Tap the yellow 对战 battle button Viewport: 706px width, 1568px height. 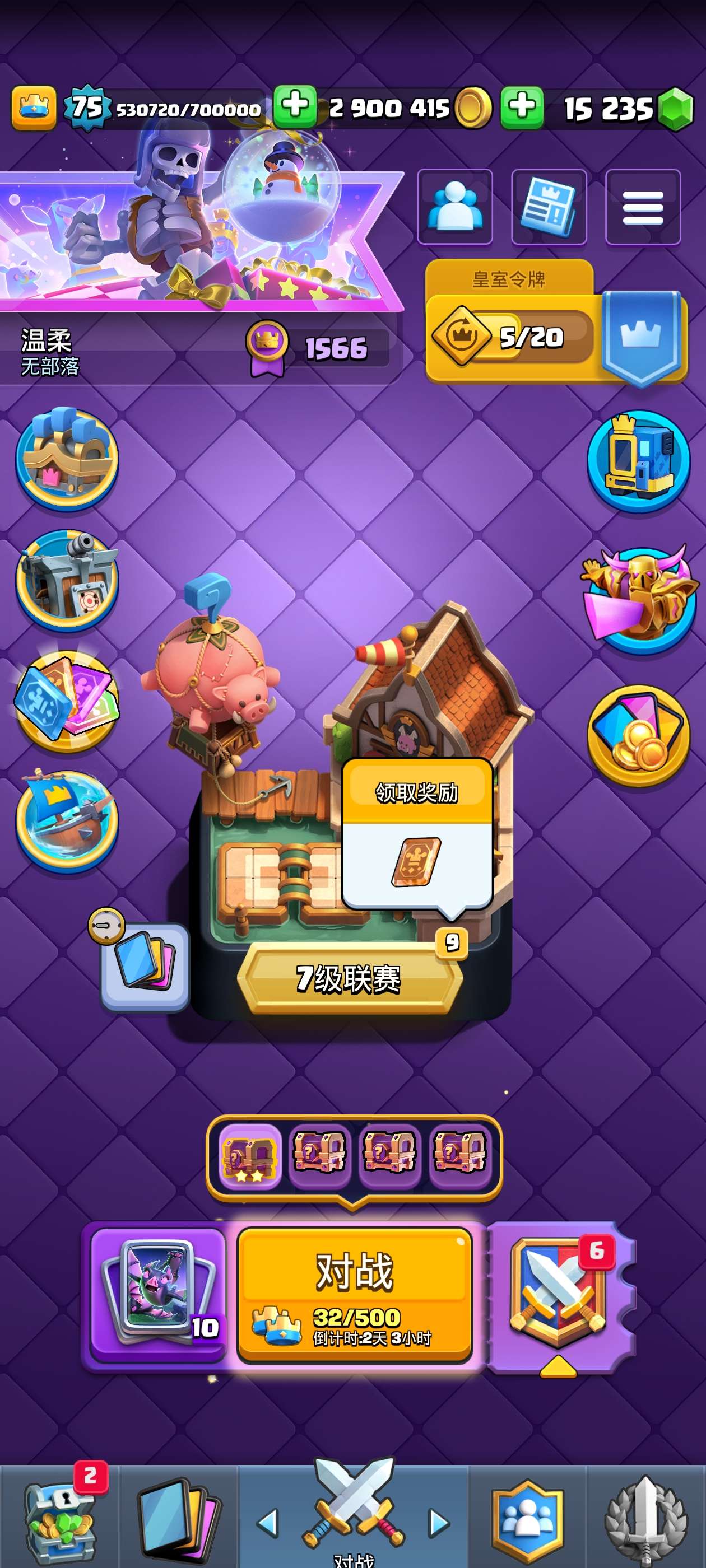pos(355,1294)
